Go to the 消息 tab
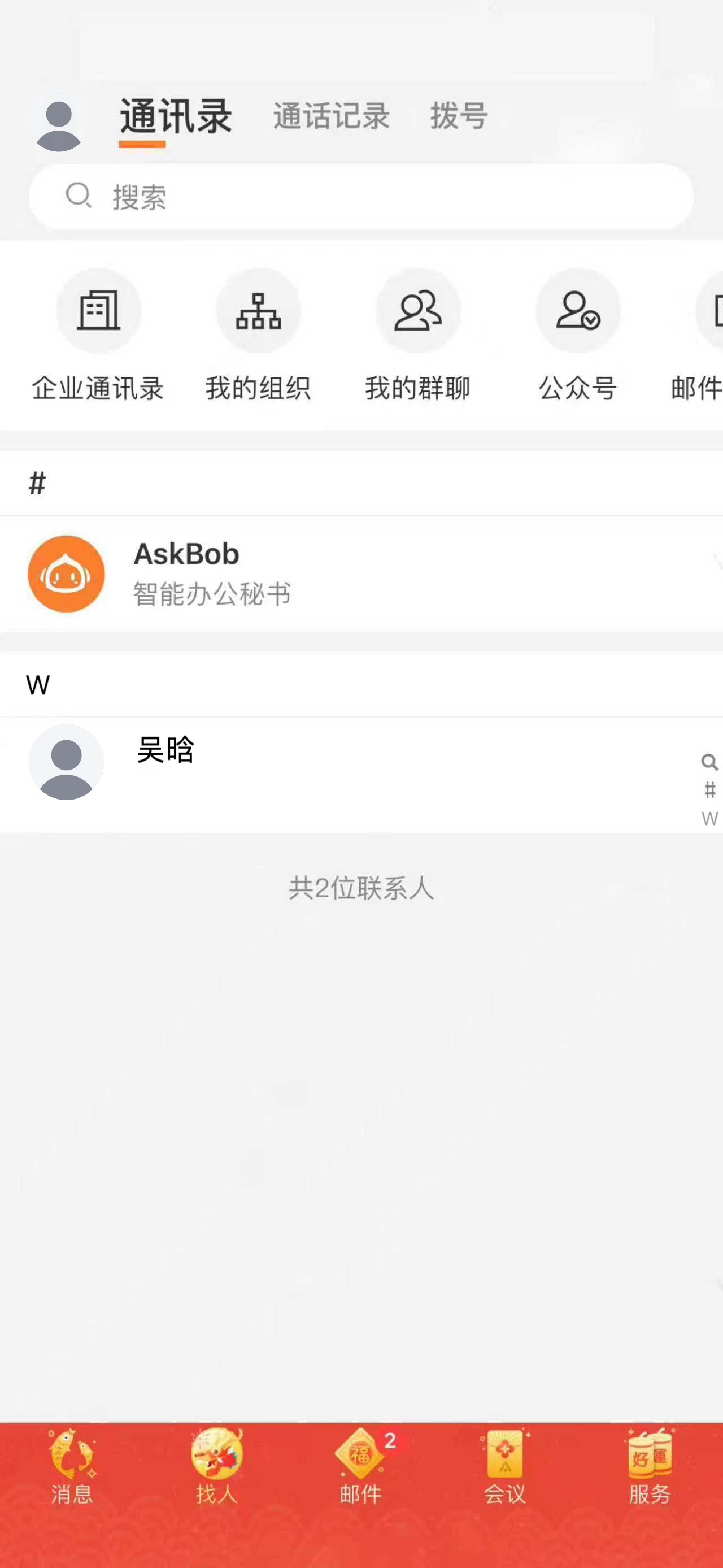Screen dimensions: 723x1568 click(72, 1466)
